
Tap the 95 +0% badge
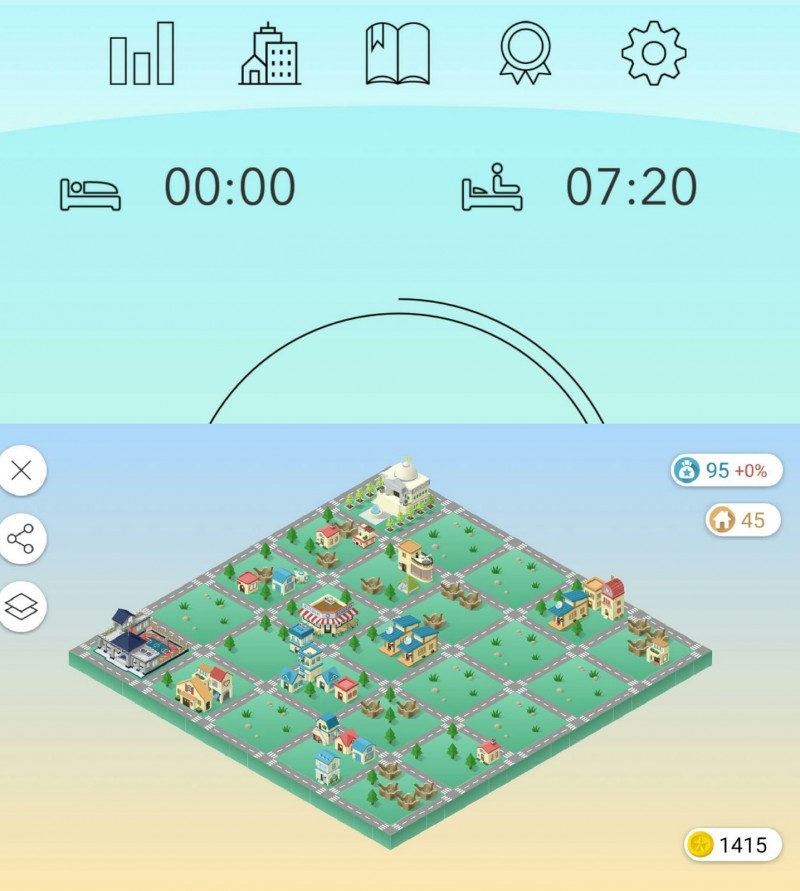pyautogui.click(x=727, y=471)
